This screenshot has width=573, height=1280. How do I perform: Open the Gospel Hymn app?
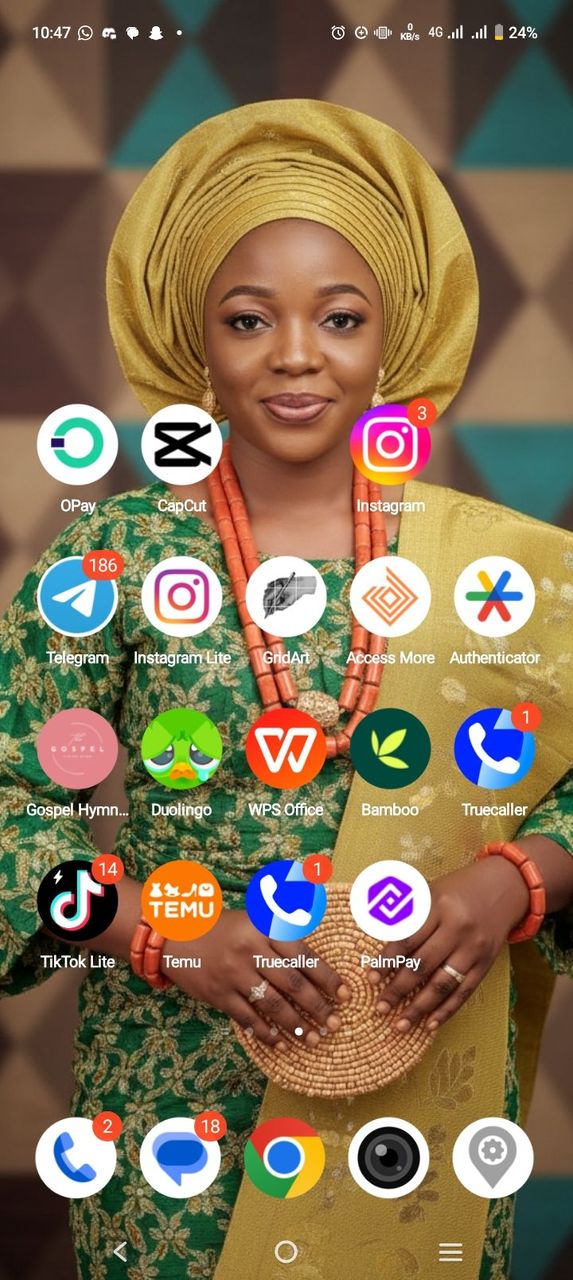77,749
